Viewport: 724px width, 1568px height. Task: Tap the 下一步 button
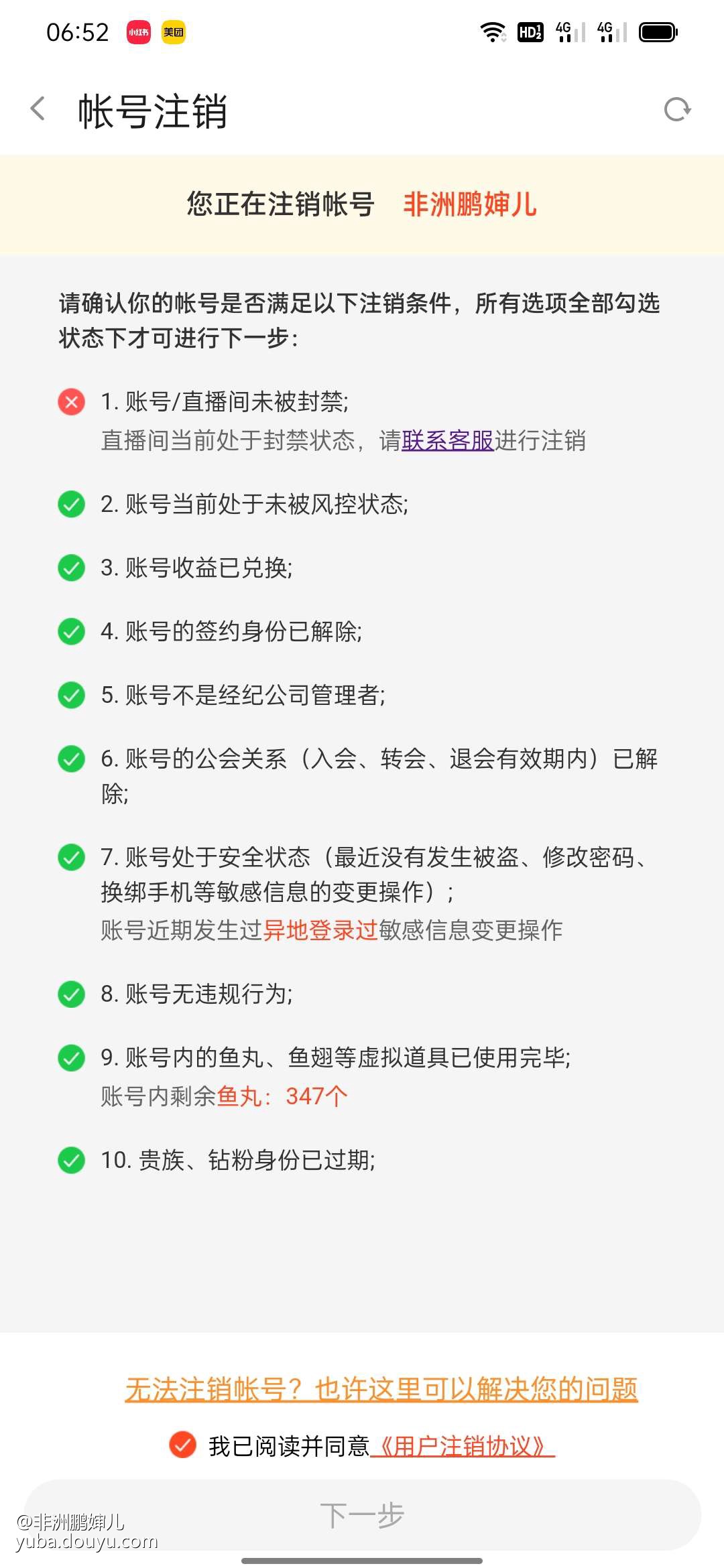pos(362,1514)
